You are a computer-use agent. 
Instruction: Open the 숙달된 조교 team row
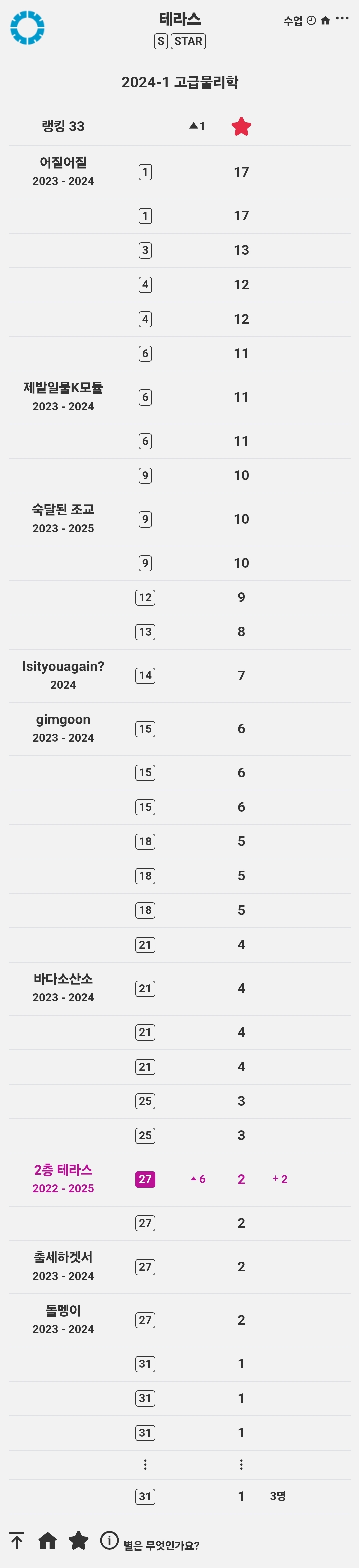(x=179, y=519)
